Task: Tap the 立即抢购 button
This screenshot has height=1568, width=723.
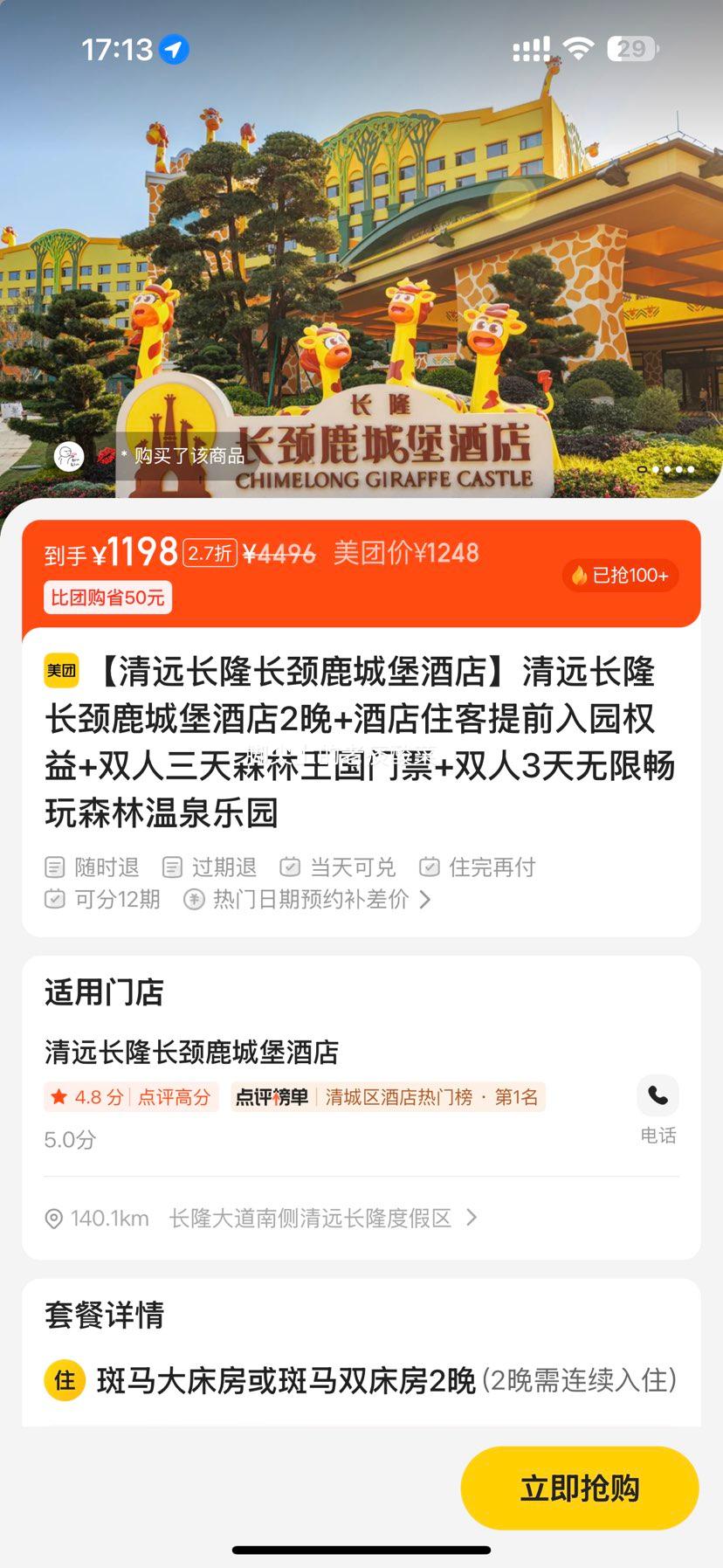Action: pyautogui.click(x=580, y=1488)
